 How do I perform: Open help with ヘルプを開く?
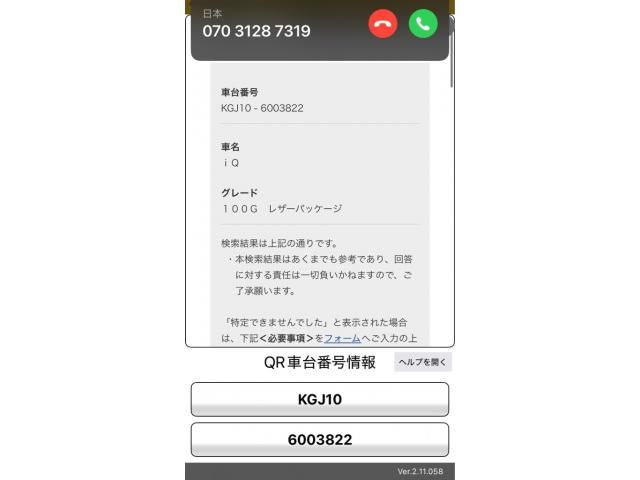click(423, 362)
